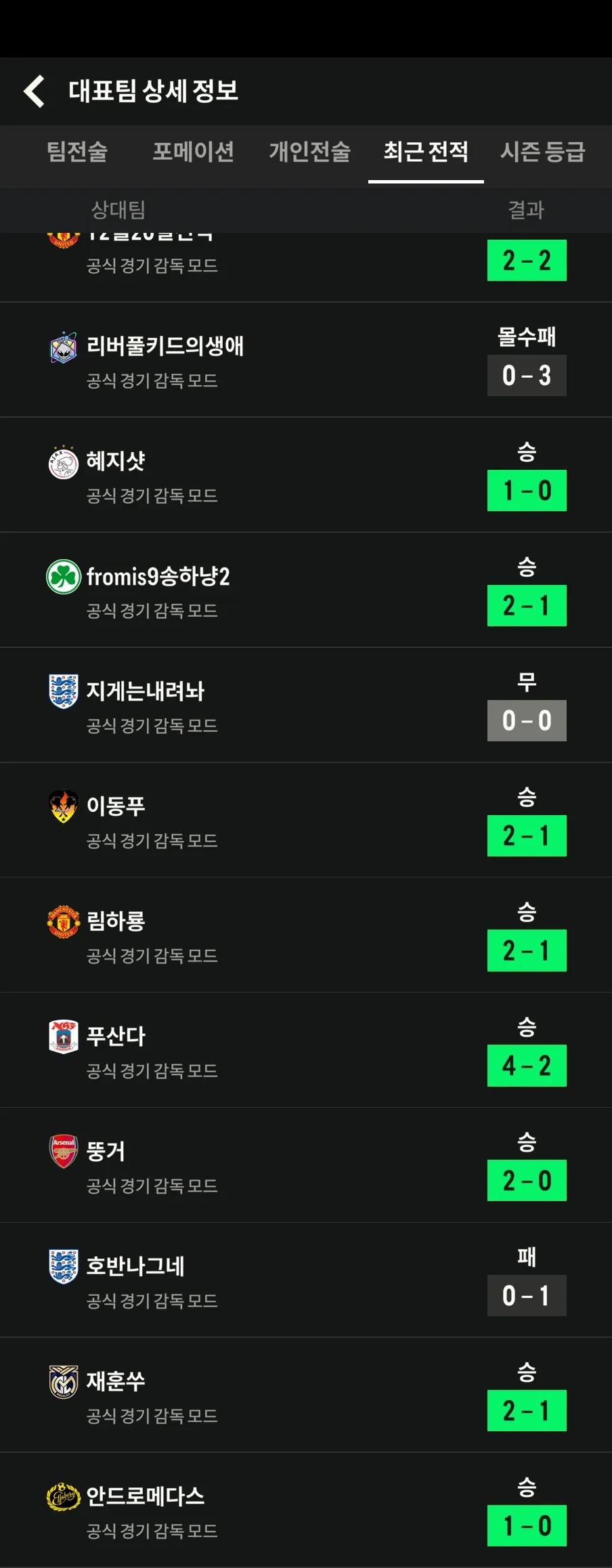Open the 개인전술 tab
The width and height of the screenshot is (612, 1568).
tap(309, 152)
